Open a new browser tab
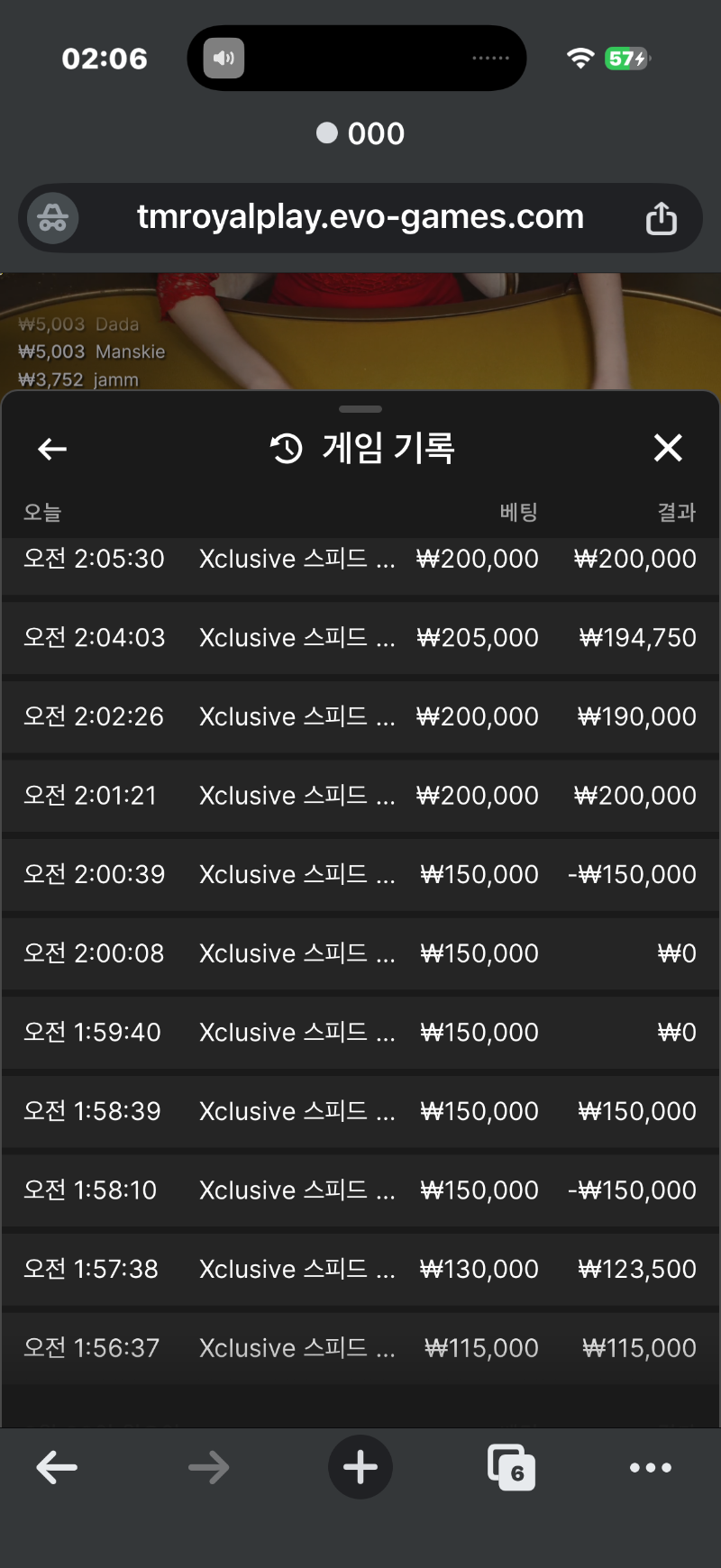This screenshot has height=1568, width=721. (360, 1468)
